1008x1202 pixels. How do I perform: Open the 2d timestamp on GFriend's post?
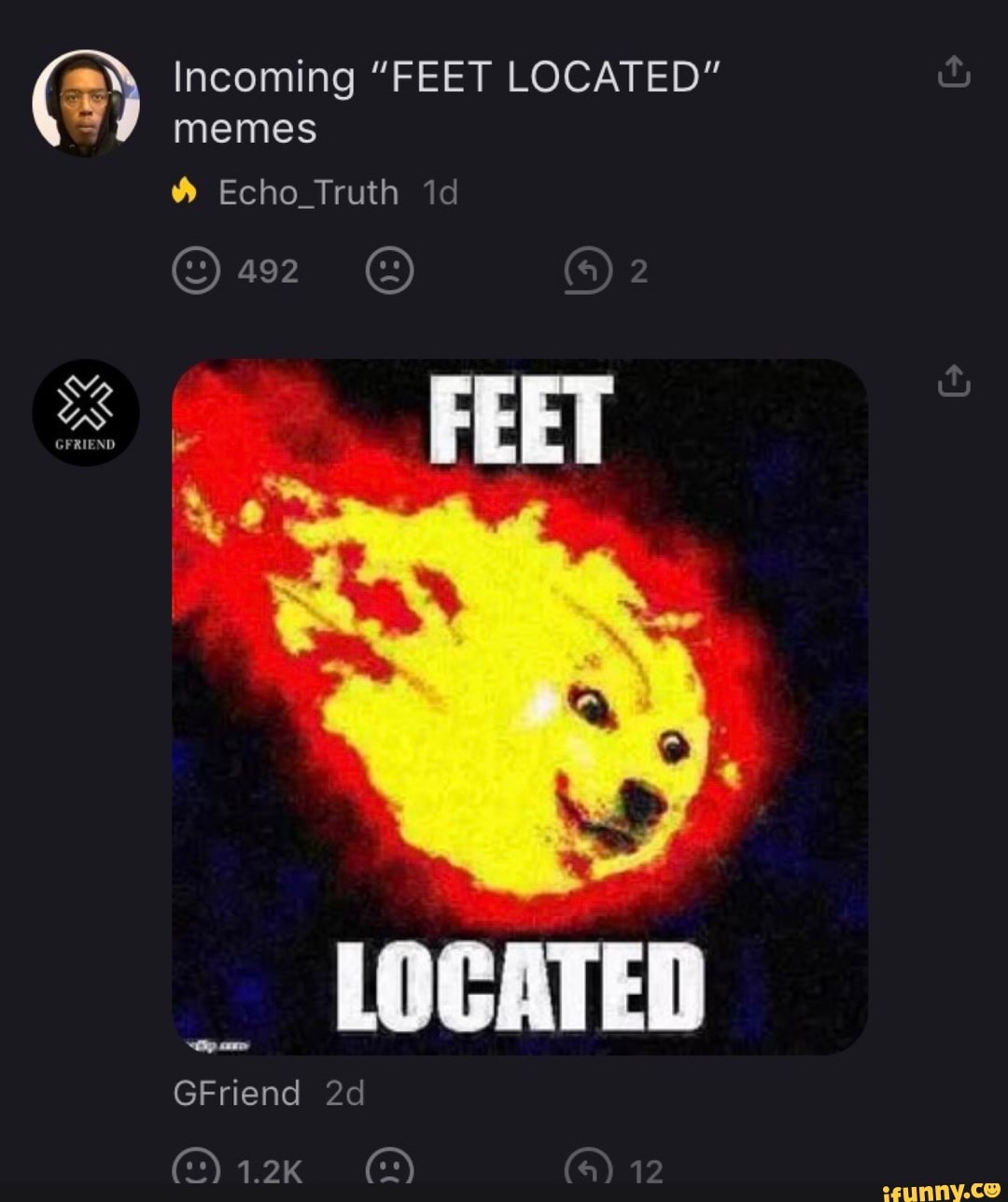[345, 1093]
